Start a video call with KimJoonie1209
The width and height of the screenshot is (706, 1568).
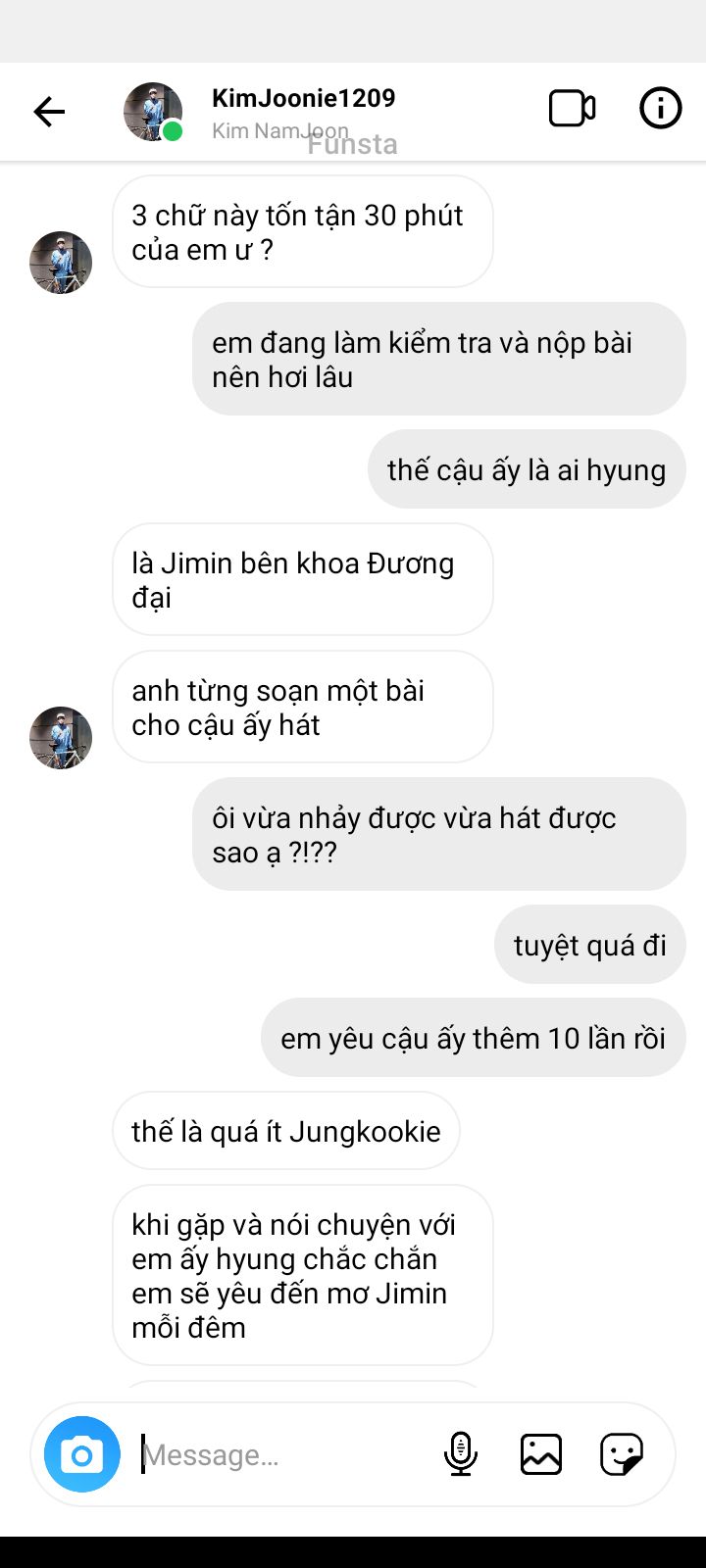[x=572, y=109]
